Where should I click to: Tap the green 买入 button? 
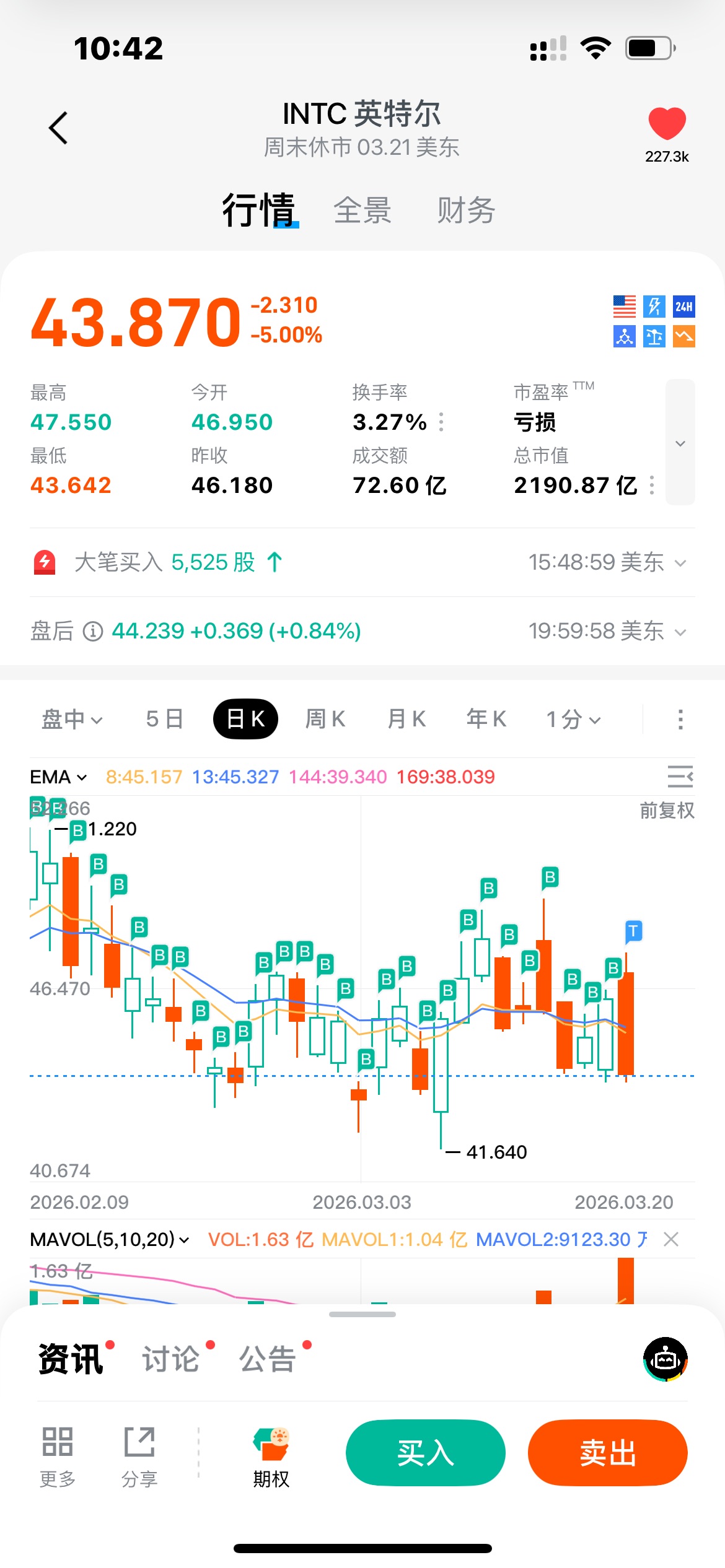(425, 1453)
